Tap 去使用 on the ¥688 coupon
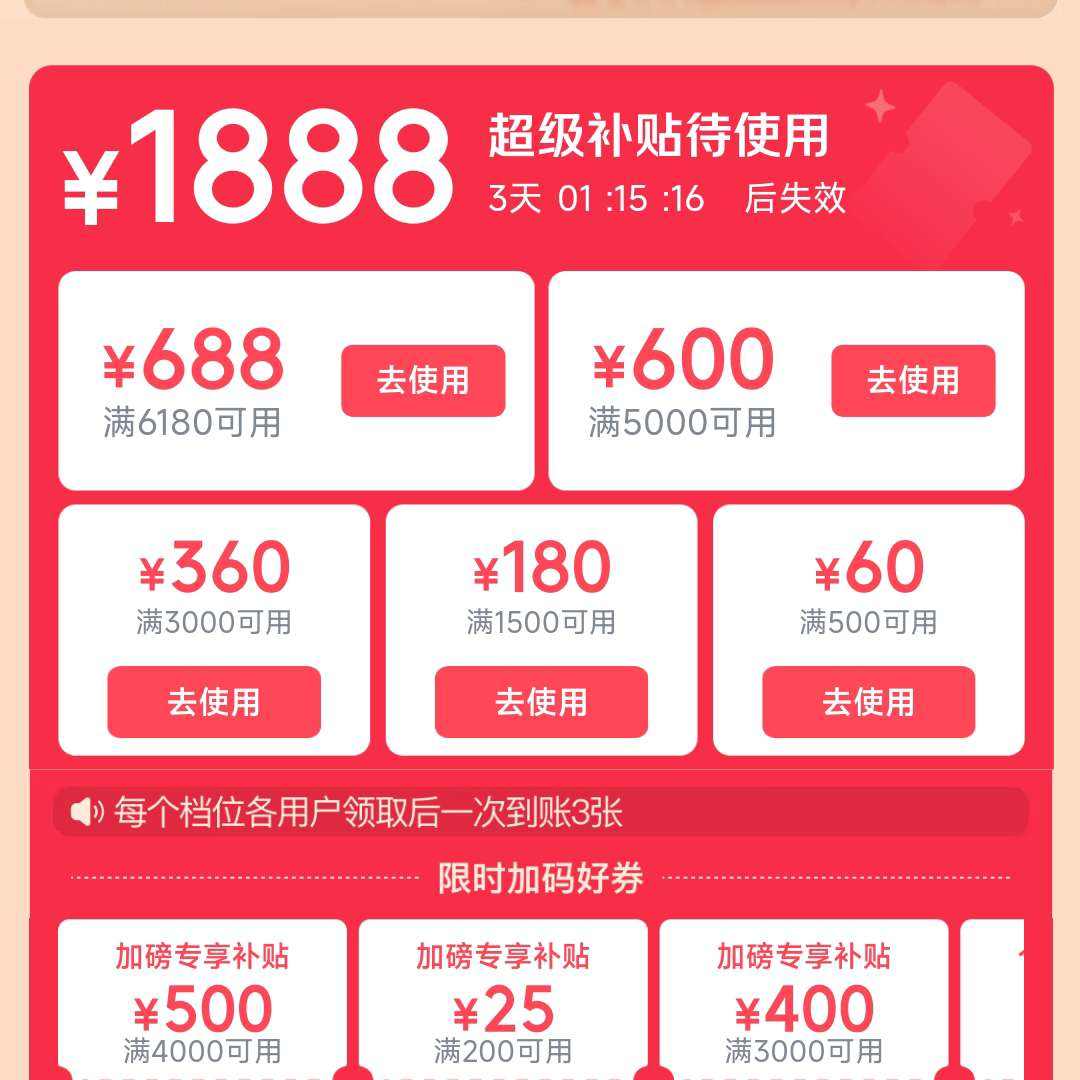This screenshot has width=1080, height=1080. tap(423, 381)
